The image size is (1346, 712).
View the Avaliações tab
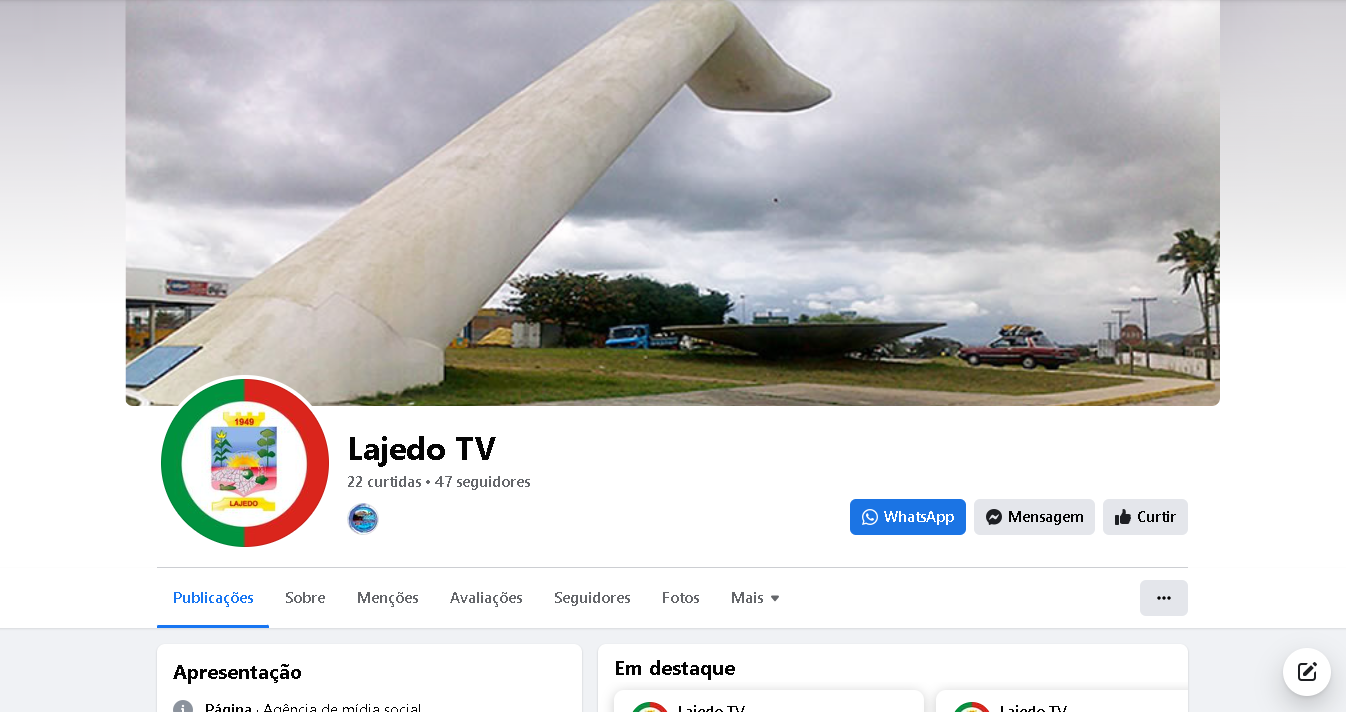(x=486, y=598)
